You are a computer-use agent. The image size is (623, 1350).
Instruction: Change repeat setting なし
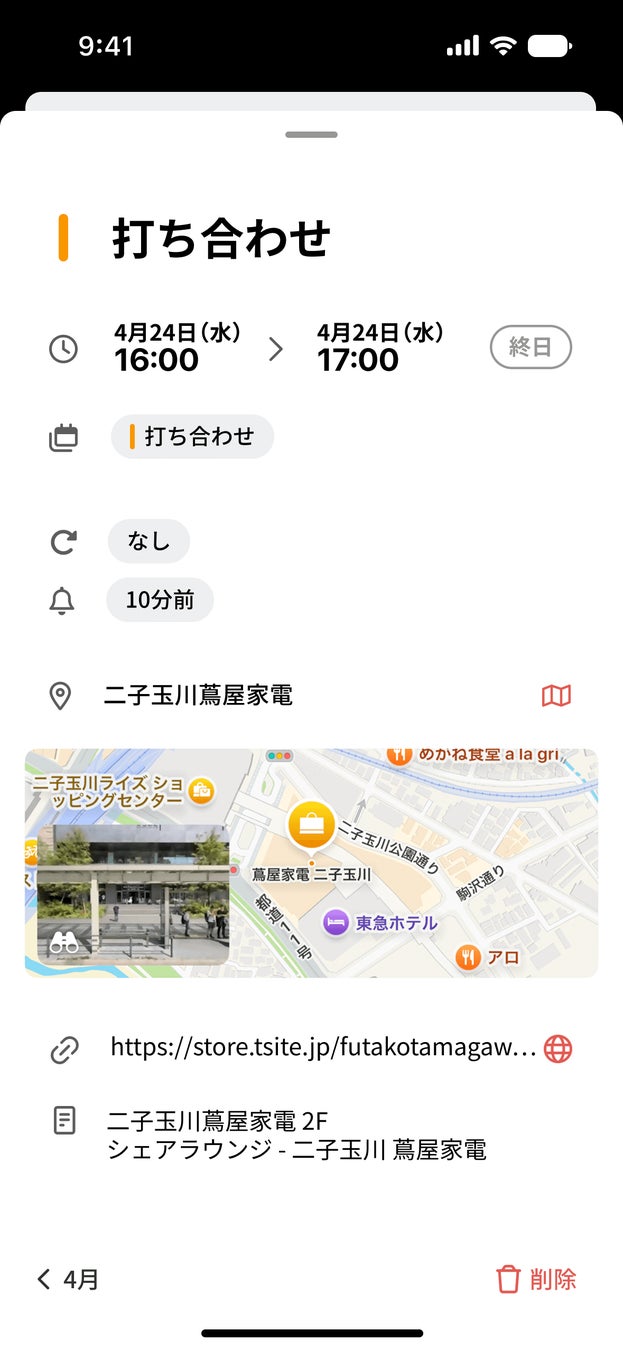pos(149,542)
